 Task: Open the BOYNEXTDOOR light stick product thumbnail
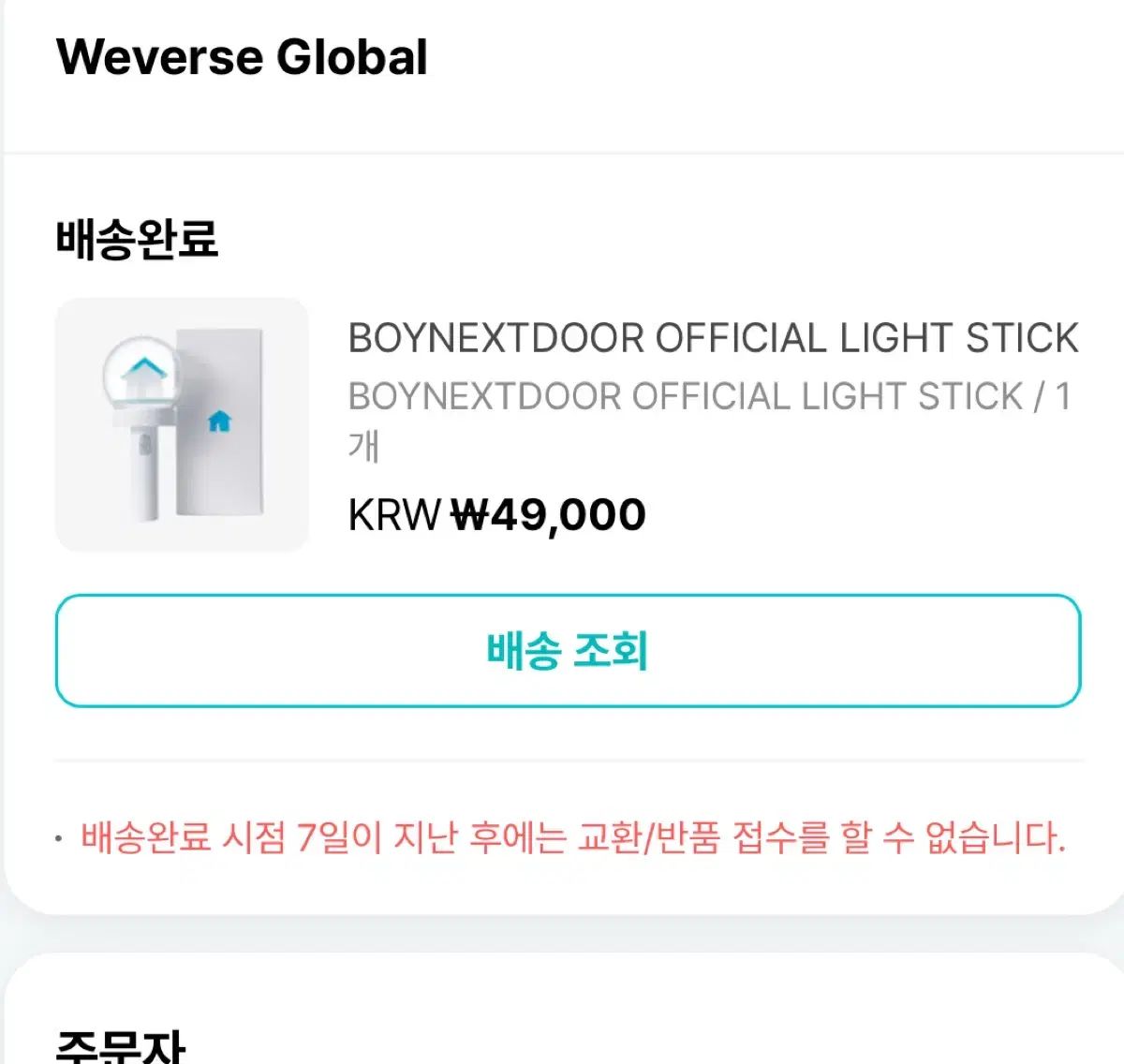(182, 424)
